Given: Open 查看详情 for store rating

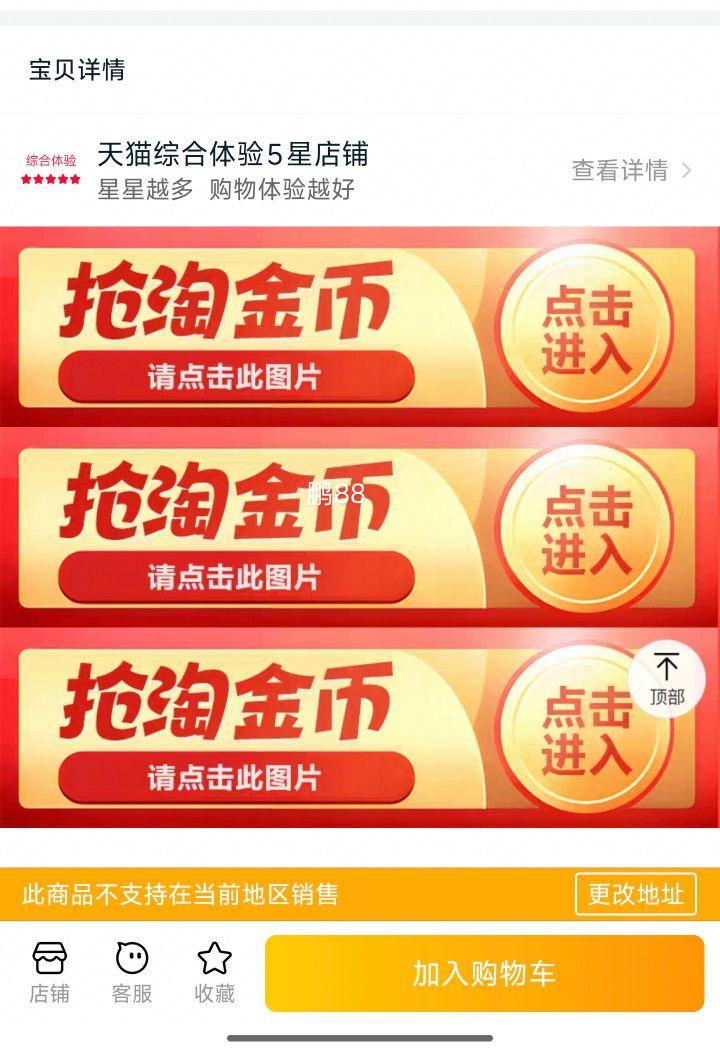Looking at the screenshot, I should tap(631, 170).
